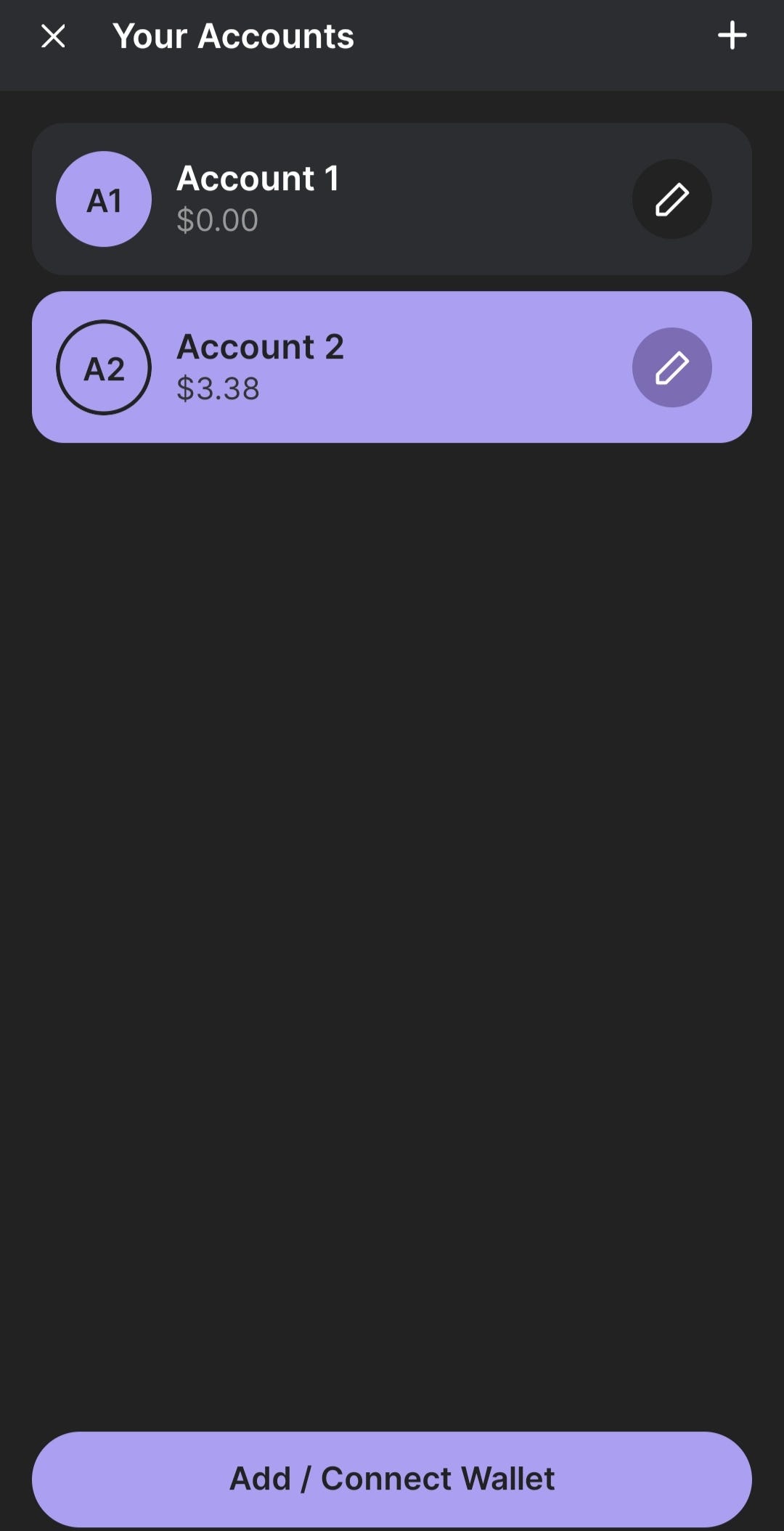Tap Account 1 balance showing $0.00

[218, 220]
